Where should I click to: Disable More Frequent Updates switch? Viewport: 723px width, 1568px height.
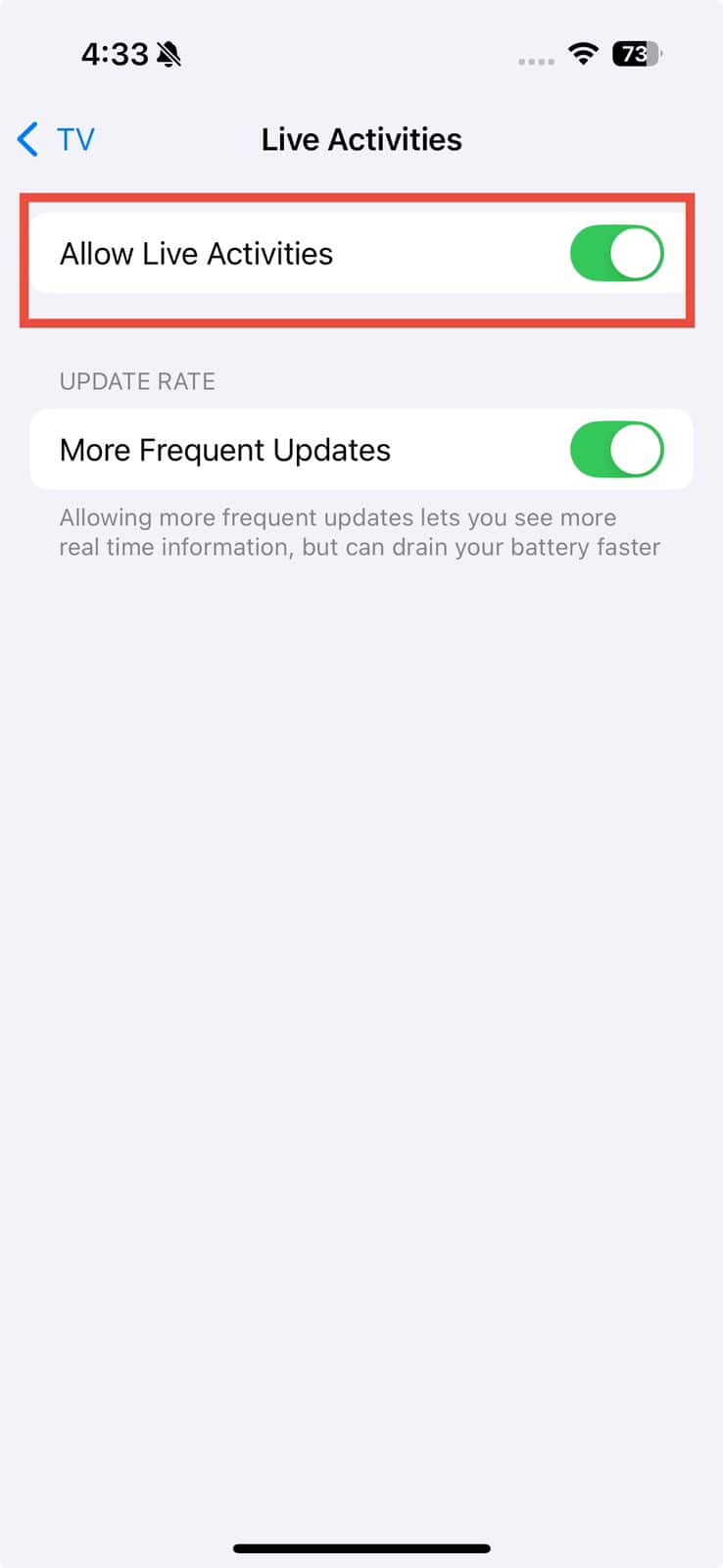[616, 450]
